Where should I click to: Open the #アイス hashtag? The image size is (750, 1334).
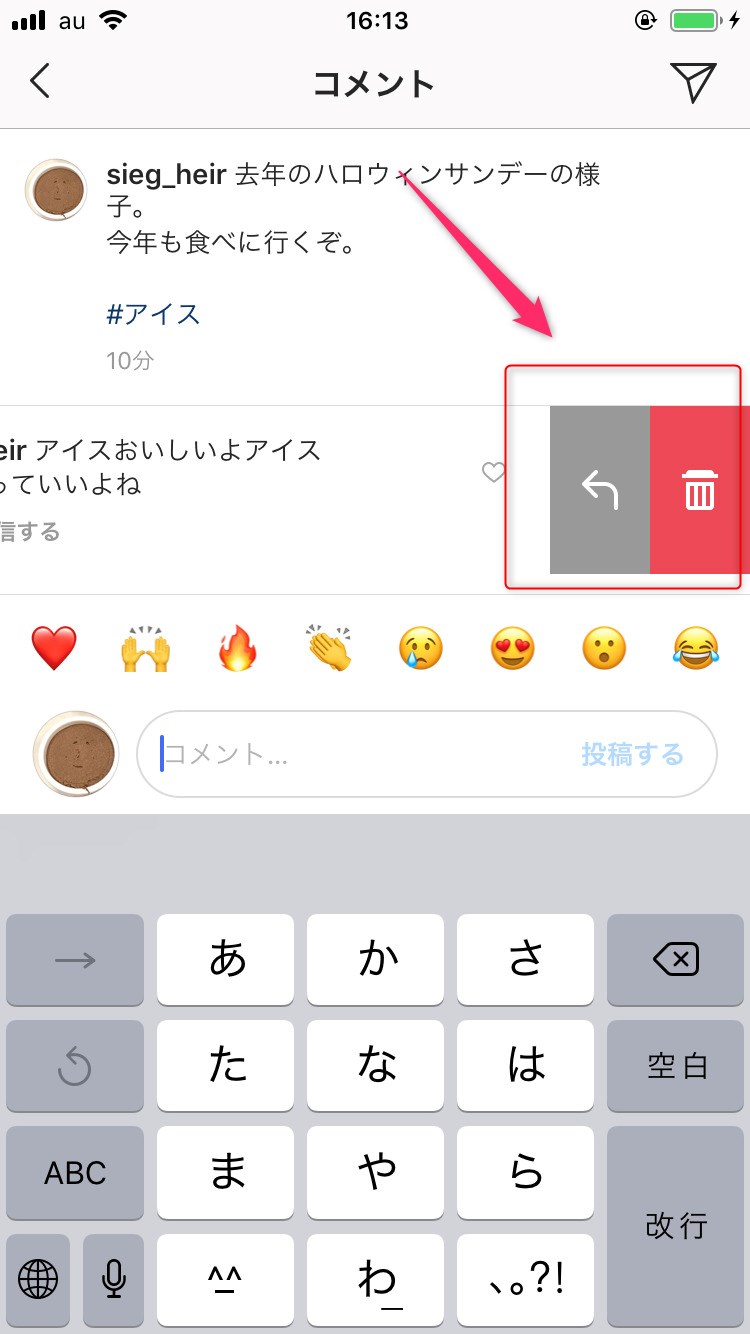pyautogui.click(x=154, y=315)
